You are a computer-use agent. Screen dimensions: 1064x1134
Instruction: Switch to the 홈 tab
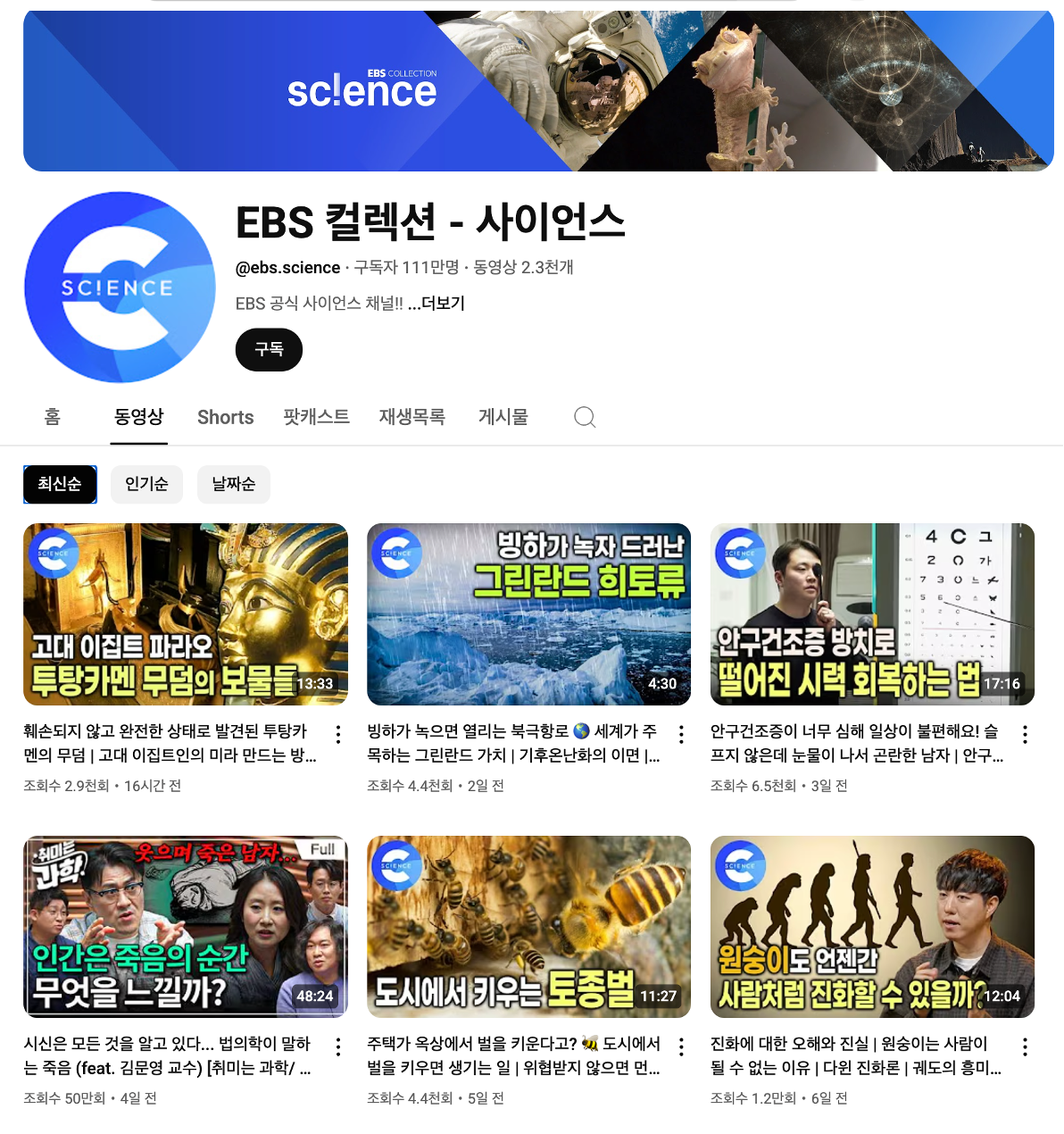point(53,417)
